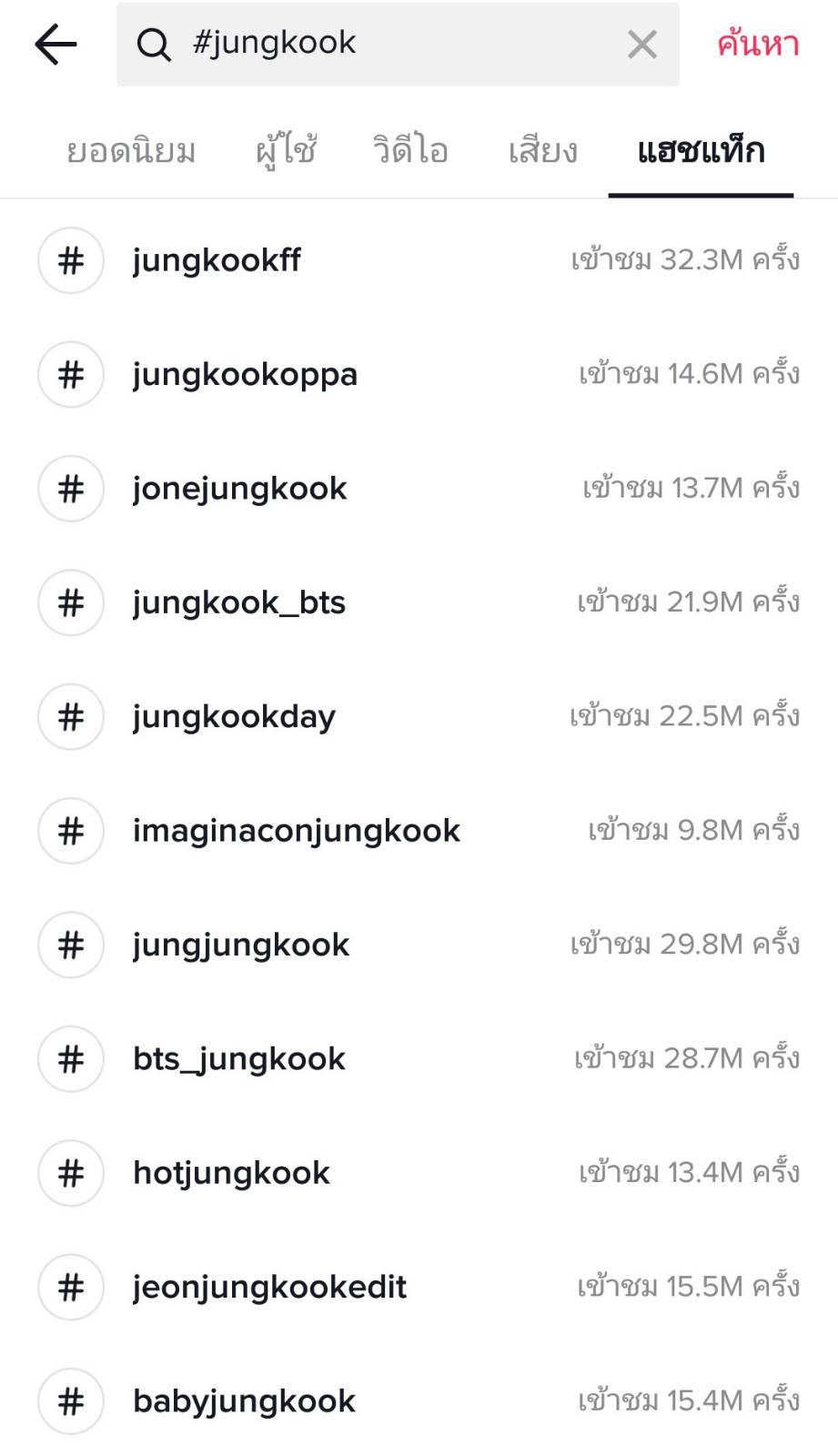Open the jungkook_bts hashtag

pos(419,602)
